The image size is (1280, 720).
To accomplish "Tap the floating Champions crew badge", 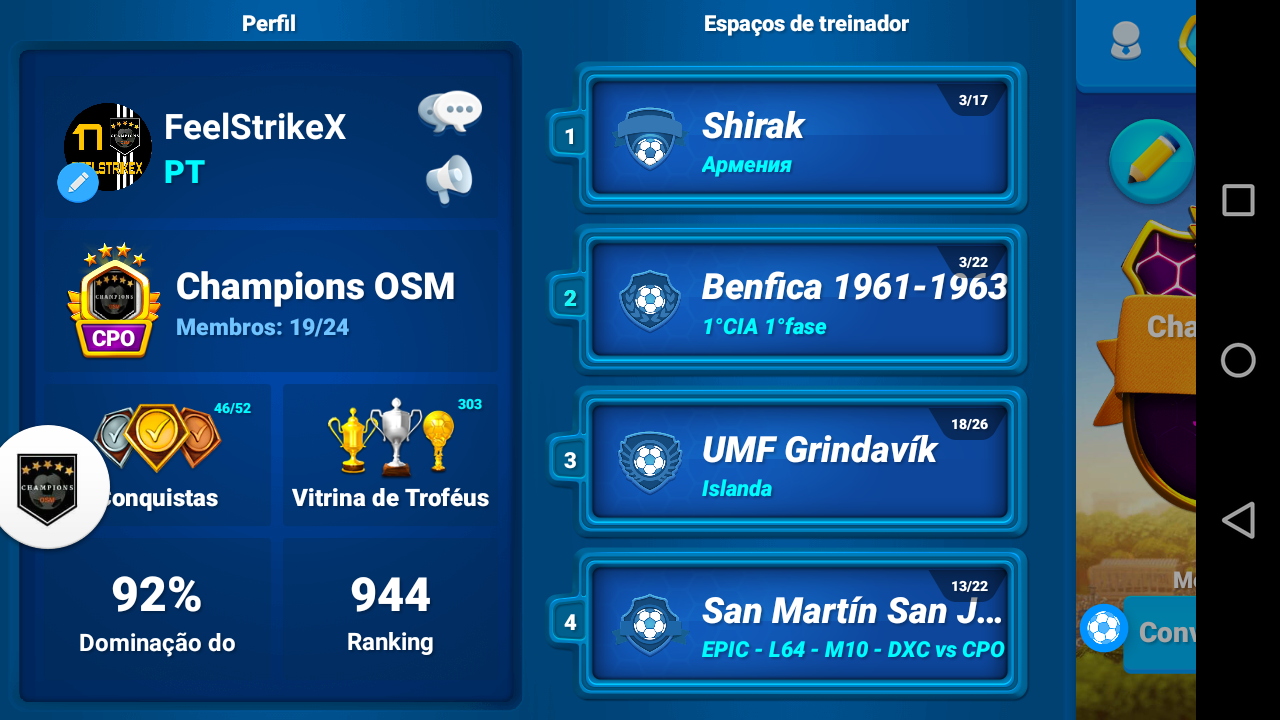I will pyautogui.click(x=48, y=487).
